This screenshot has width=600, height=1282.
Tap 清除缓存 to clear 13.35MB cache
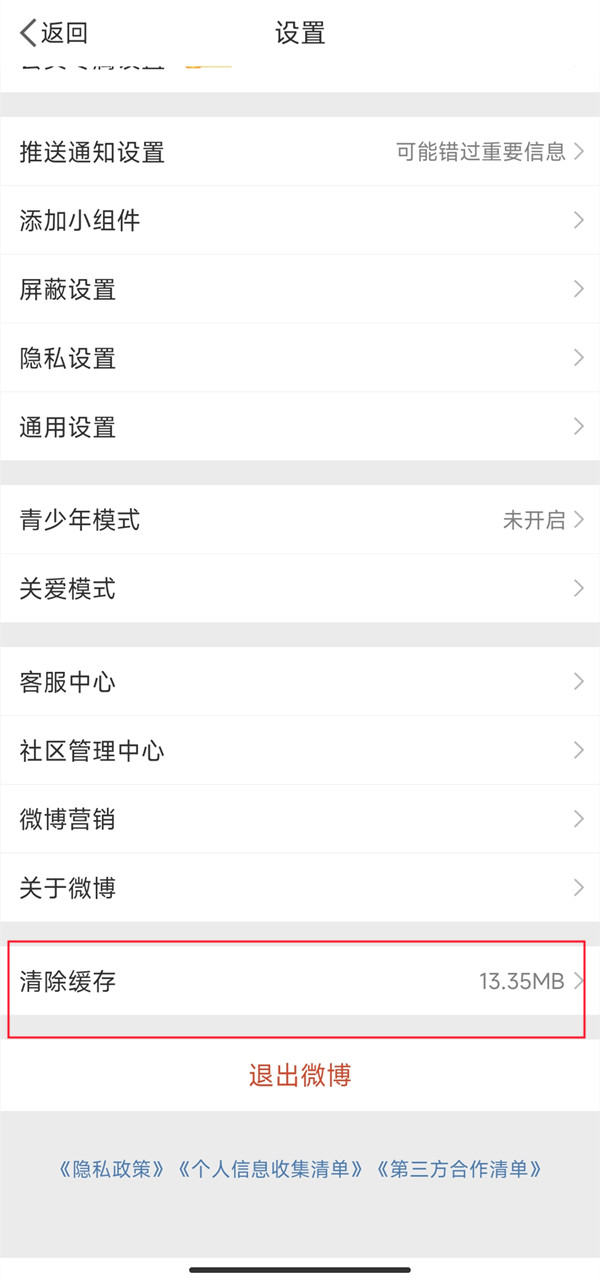(300, 981)
